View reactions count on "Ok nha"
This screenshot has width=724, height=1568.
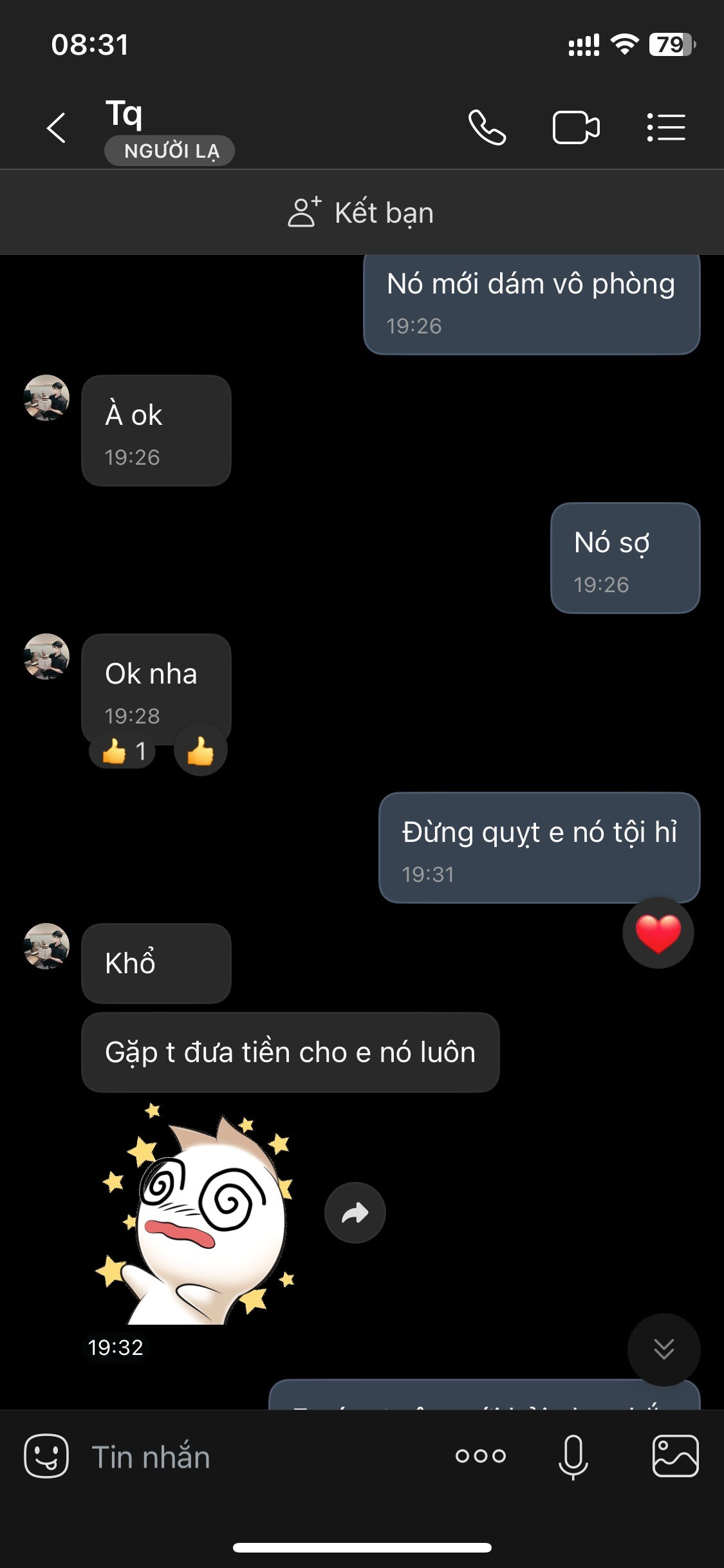pos(123,751)
